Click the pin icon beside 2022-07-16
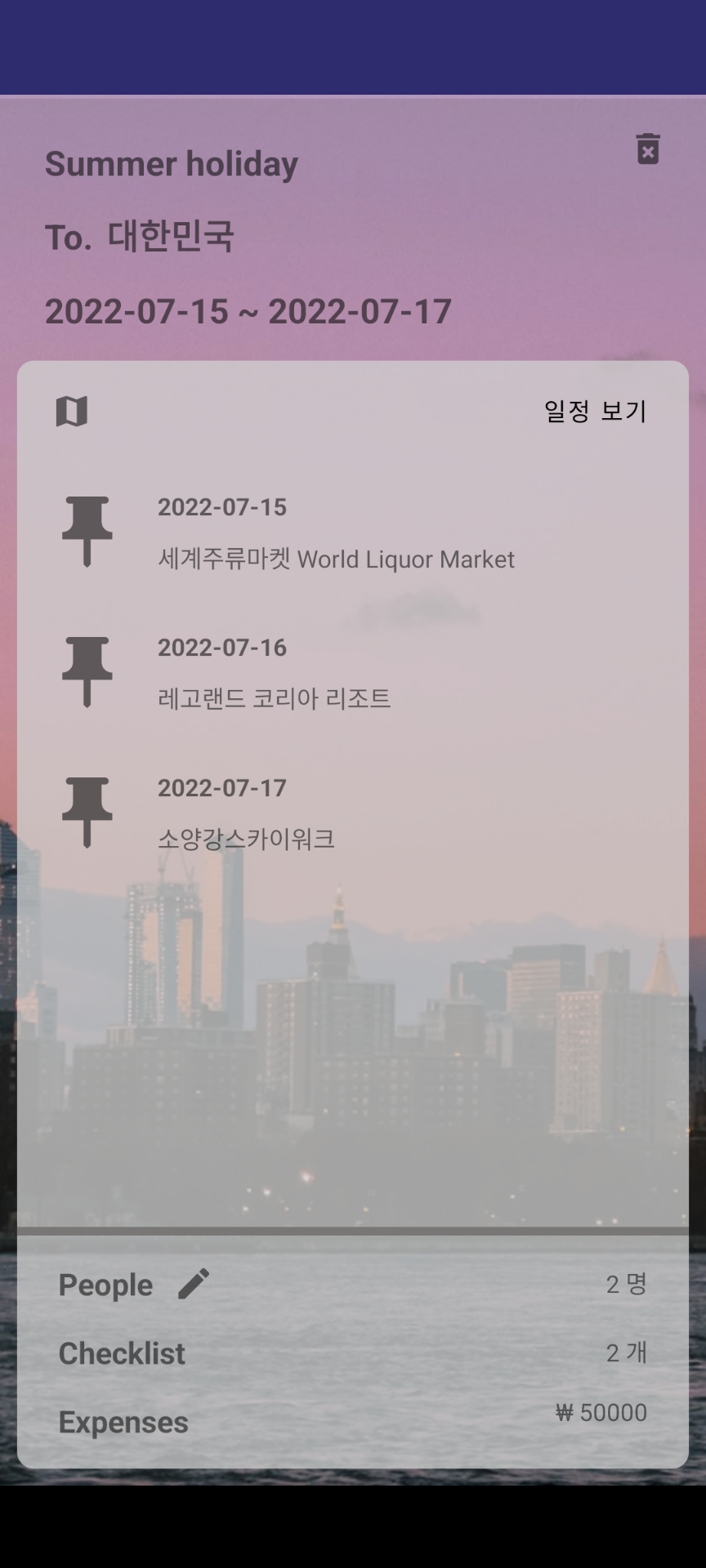 coord(87,670)
